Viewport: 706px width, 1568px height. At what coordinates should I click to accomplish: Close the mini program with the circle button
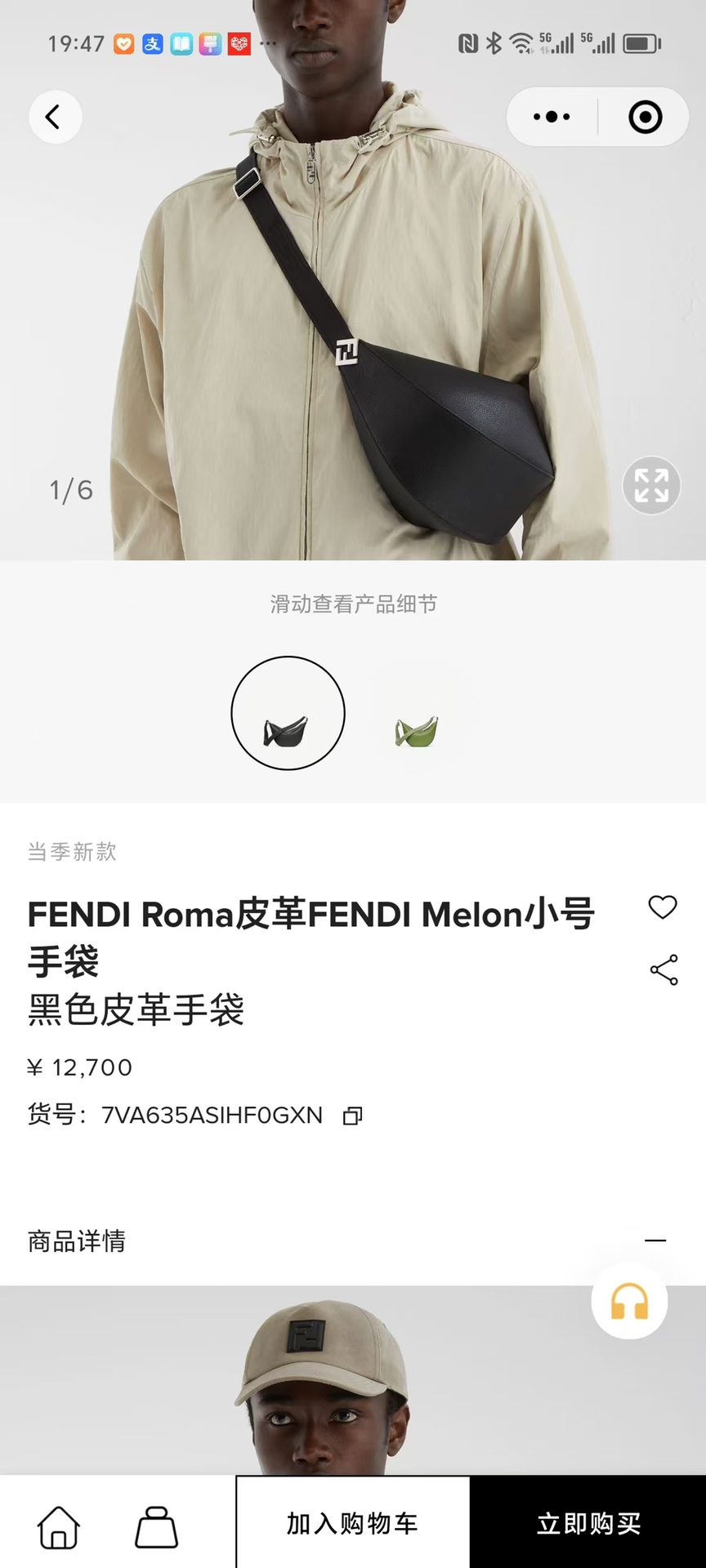645,118
